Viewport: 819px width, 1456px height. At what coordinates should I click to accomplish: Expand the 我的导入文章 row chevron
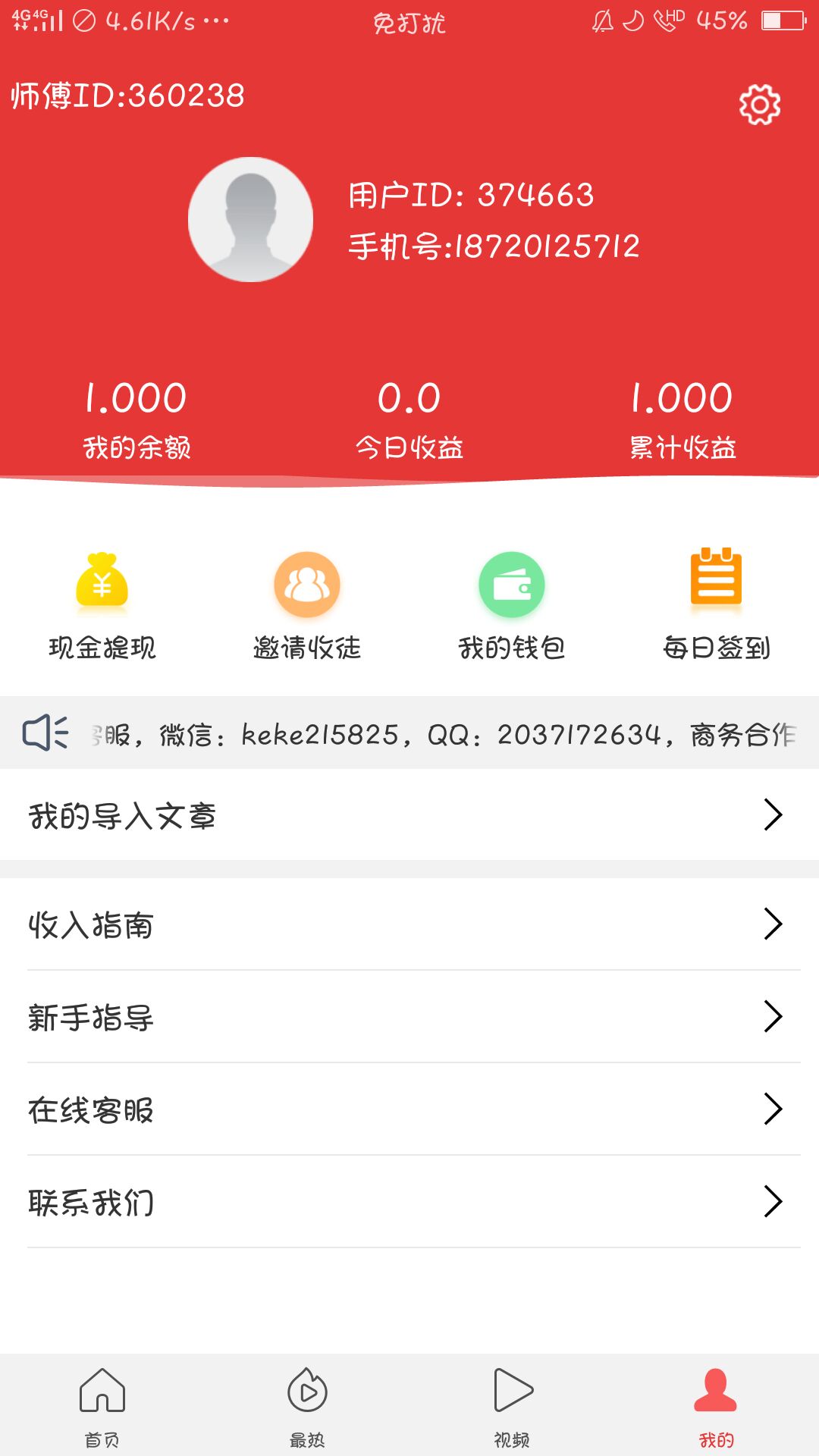775,815
